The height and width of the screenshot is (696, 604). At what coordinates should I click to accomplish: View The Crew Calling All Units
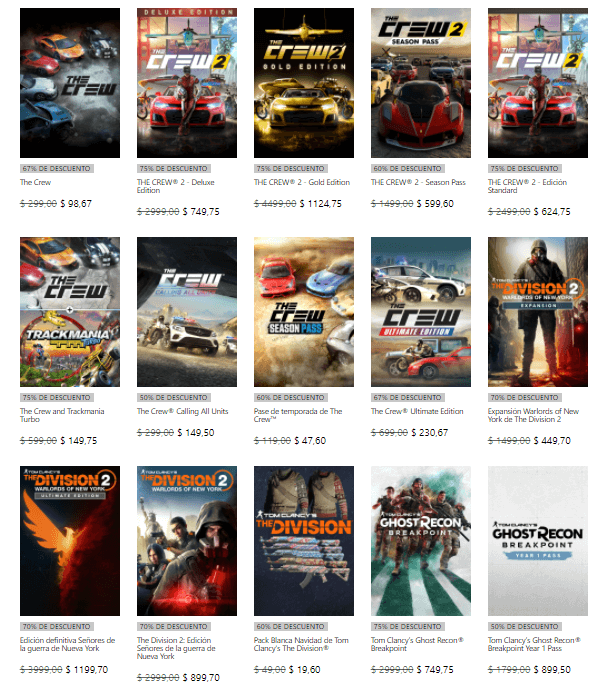(x=186, y=312)
